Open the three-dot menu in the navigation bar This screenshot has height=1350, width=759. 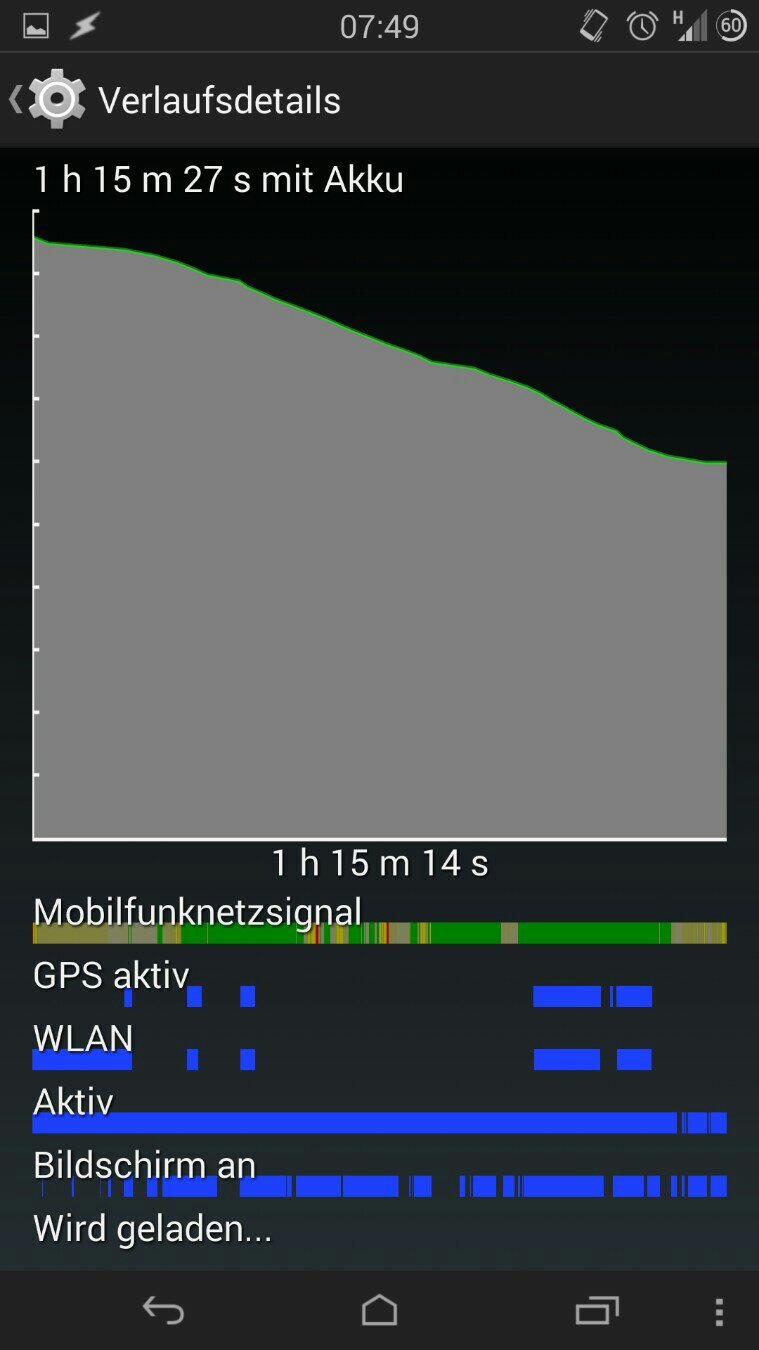[x=719, y=1311]
